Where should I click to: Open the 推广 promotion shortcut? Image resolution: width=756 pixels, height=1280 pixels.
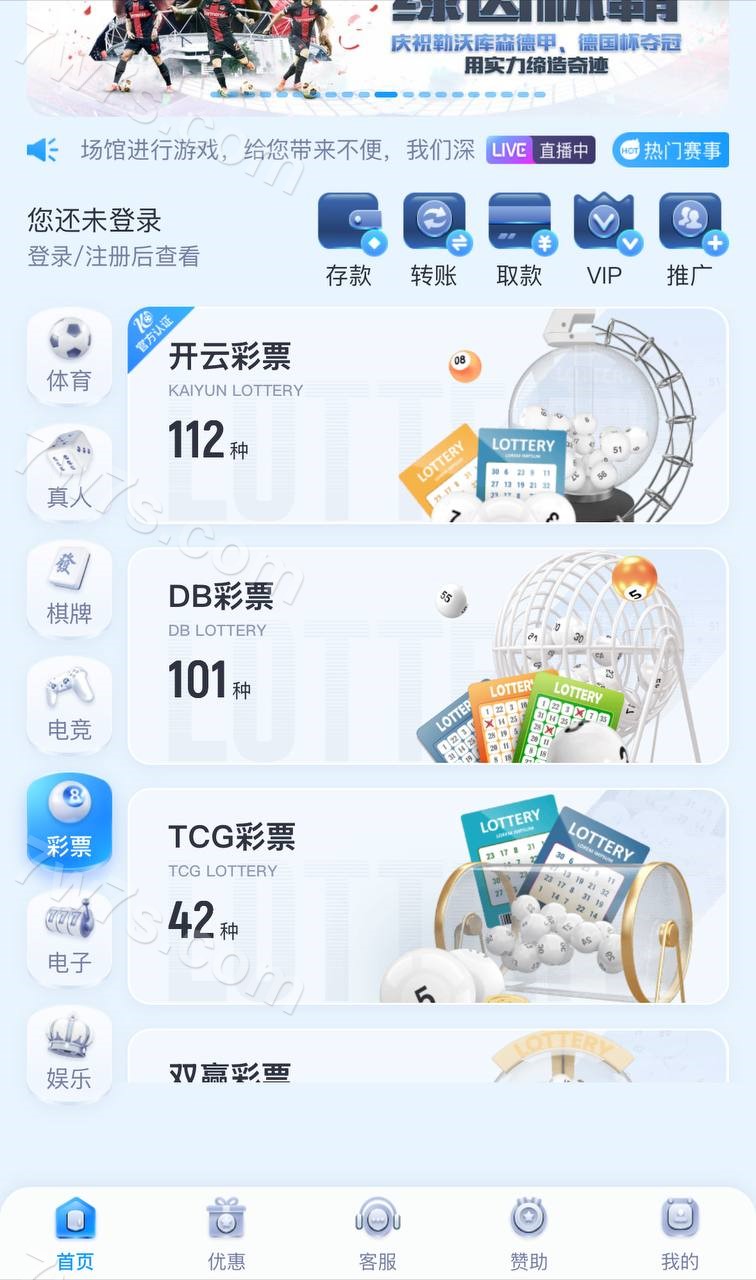click(x=690, y=240)
